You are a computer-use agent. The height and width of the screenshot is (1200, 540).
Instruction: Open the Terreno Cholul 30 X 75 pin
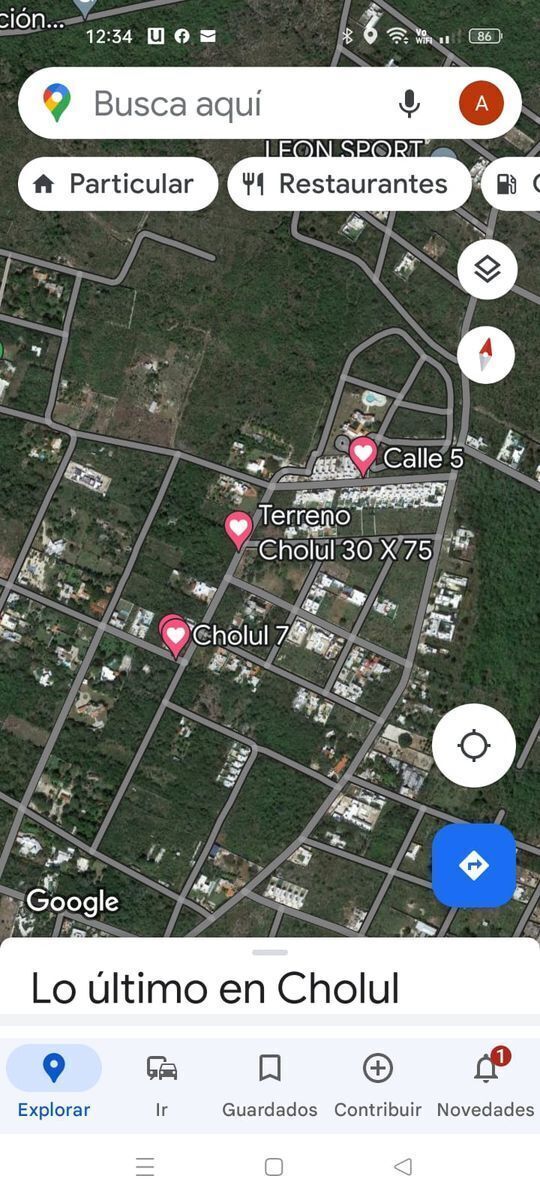click(238, 530)
